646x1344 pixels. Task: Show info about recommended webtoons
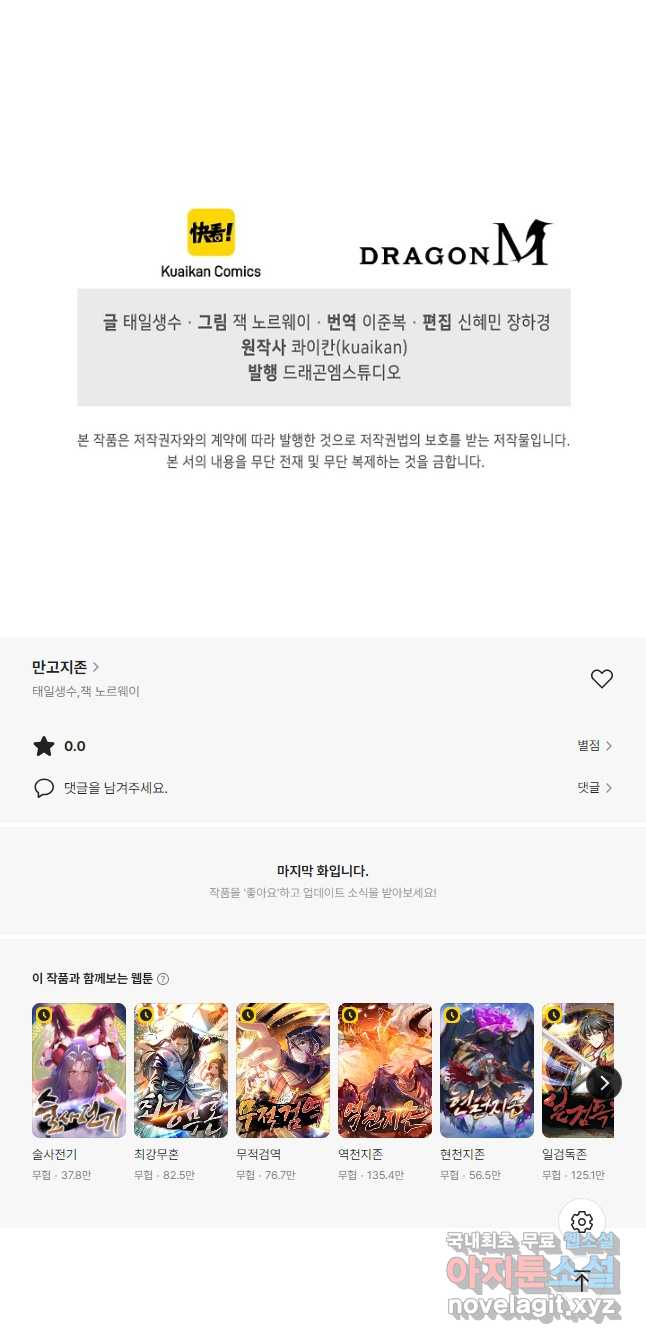tap(163, 979)
